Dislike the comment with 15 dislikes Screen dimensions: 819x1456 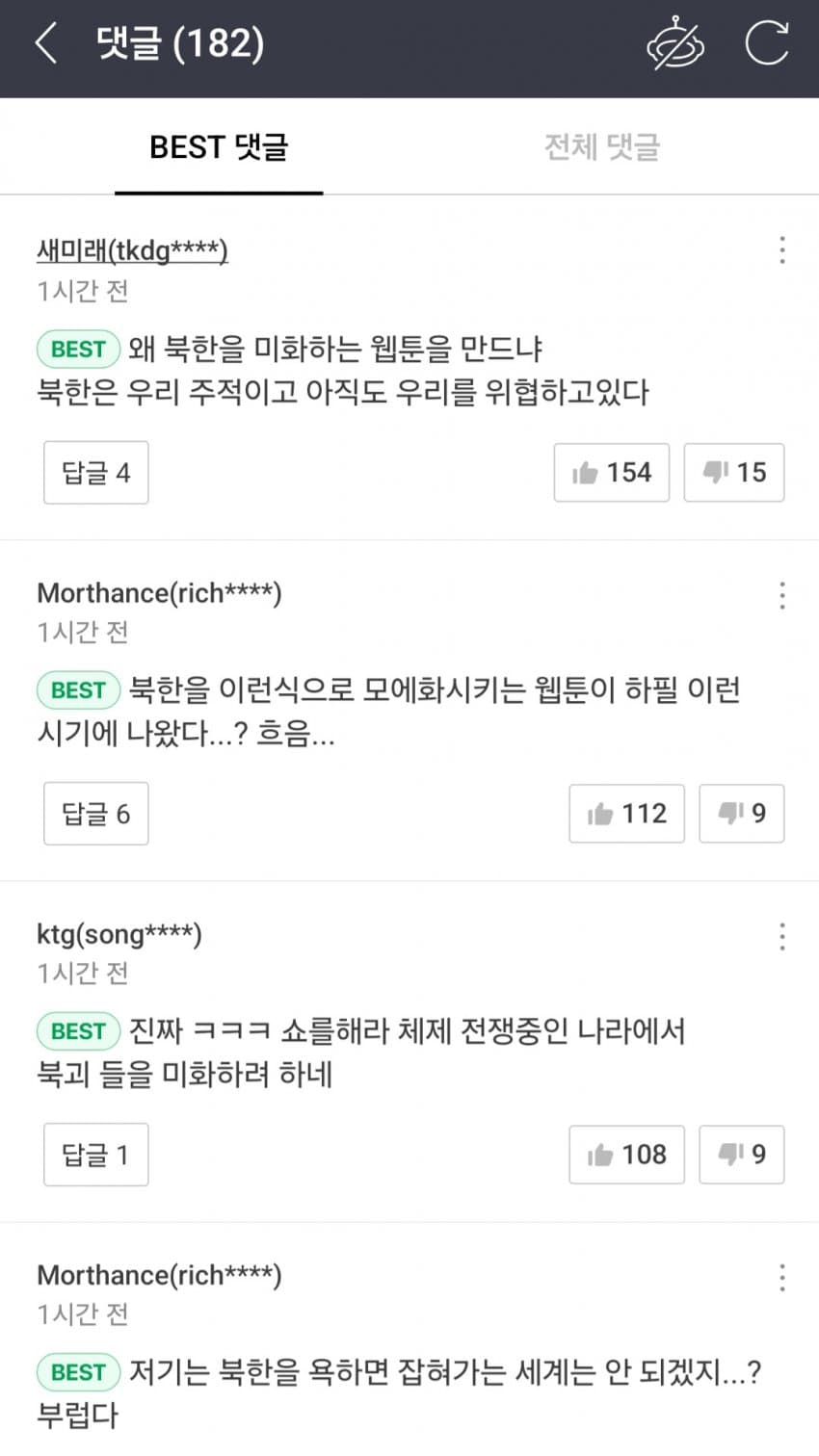point(734,473)
